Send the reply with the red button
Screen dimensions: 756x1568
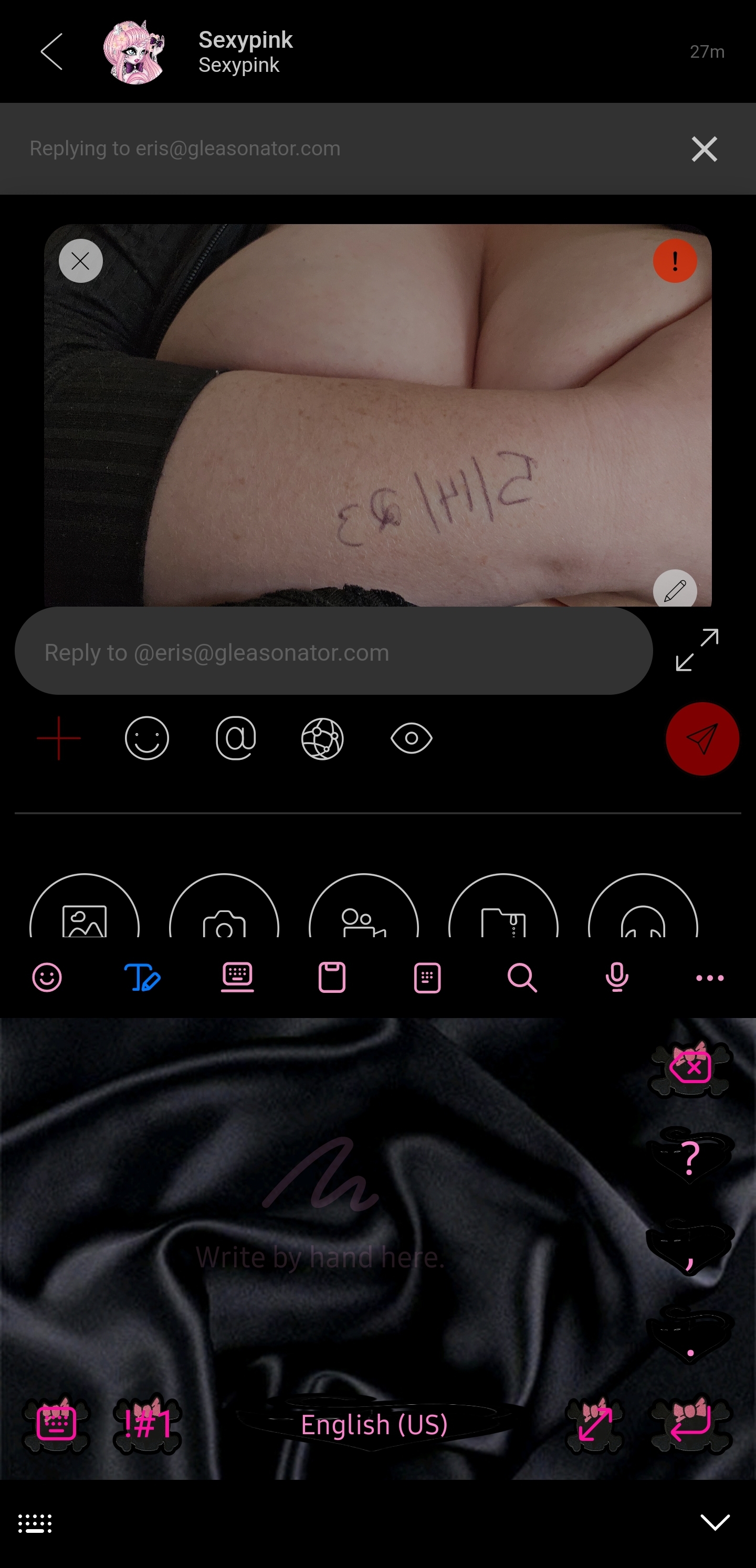[x=702, y=738]
